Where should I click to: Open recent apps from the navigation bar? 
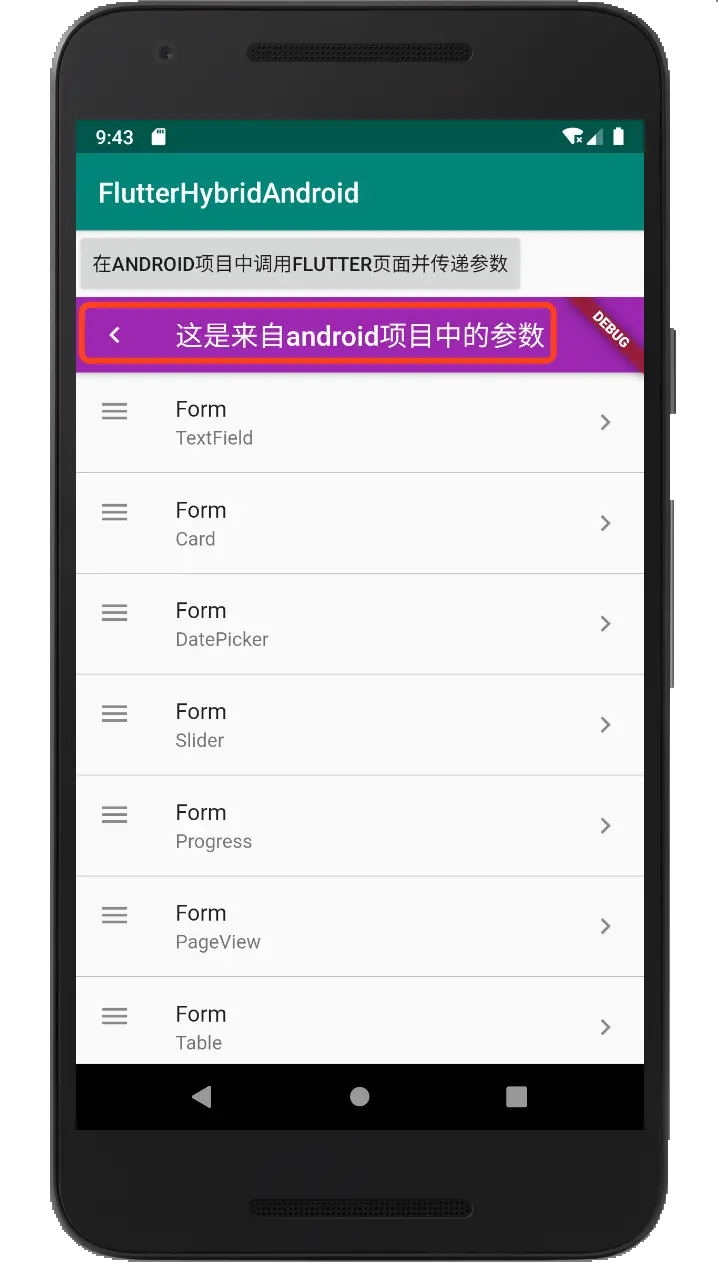pyautogui.click(x=516, y=1097)
